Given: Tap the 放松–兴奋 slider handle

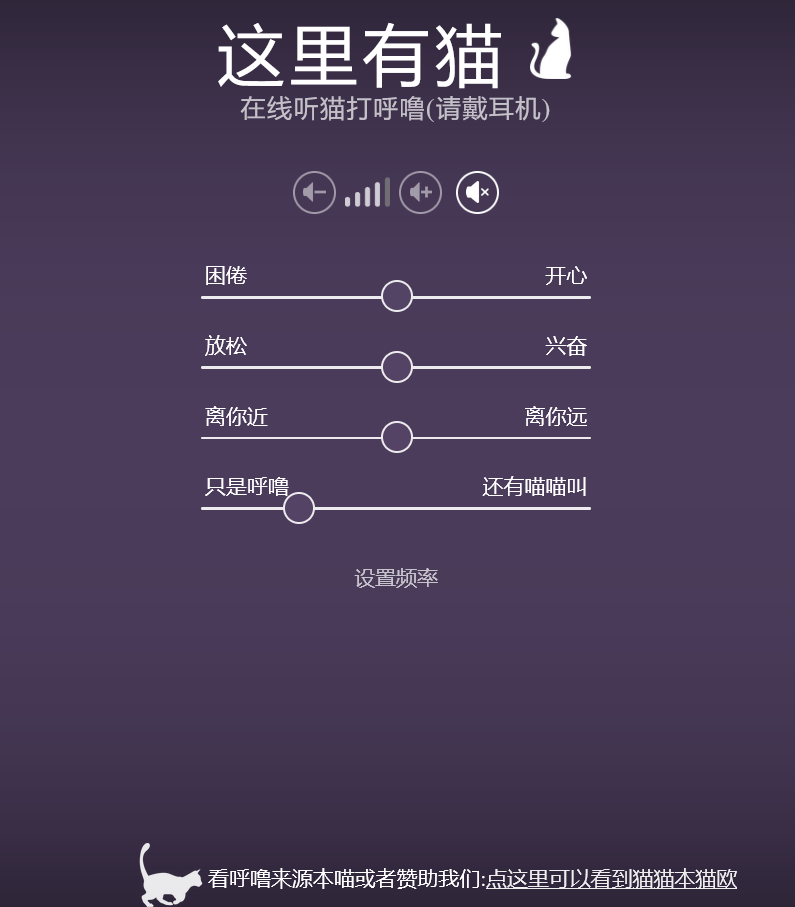Looking at the screenshot, I should tap(397, 367).
